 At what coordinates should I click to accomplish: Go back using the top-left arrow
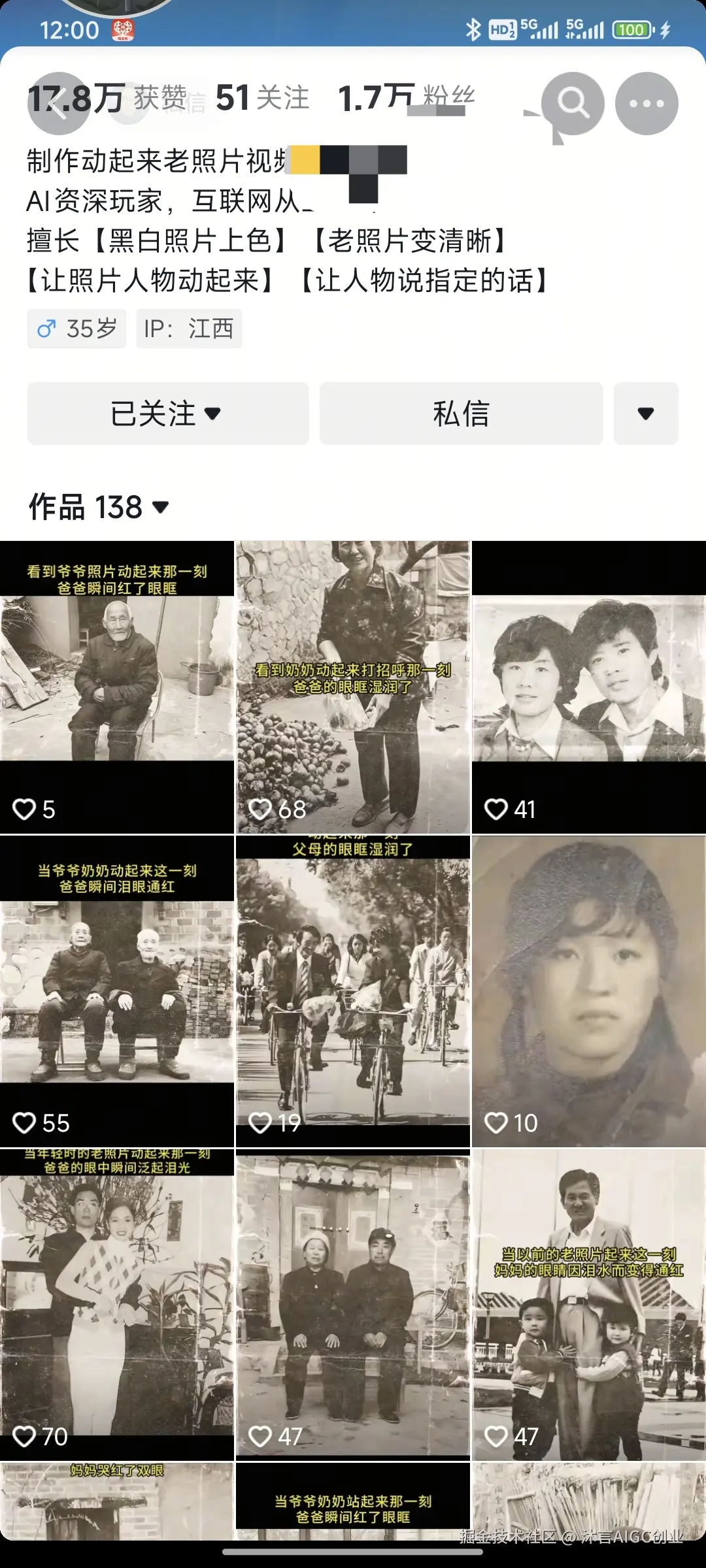[59, 103]
